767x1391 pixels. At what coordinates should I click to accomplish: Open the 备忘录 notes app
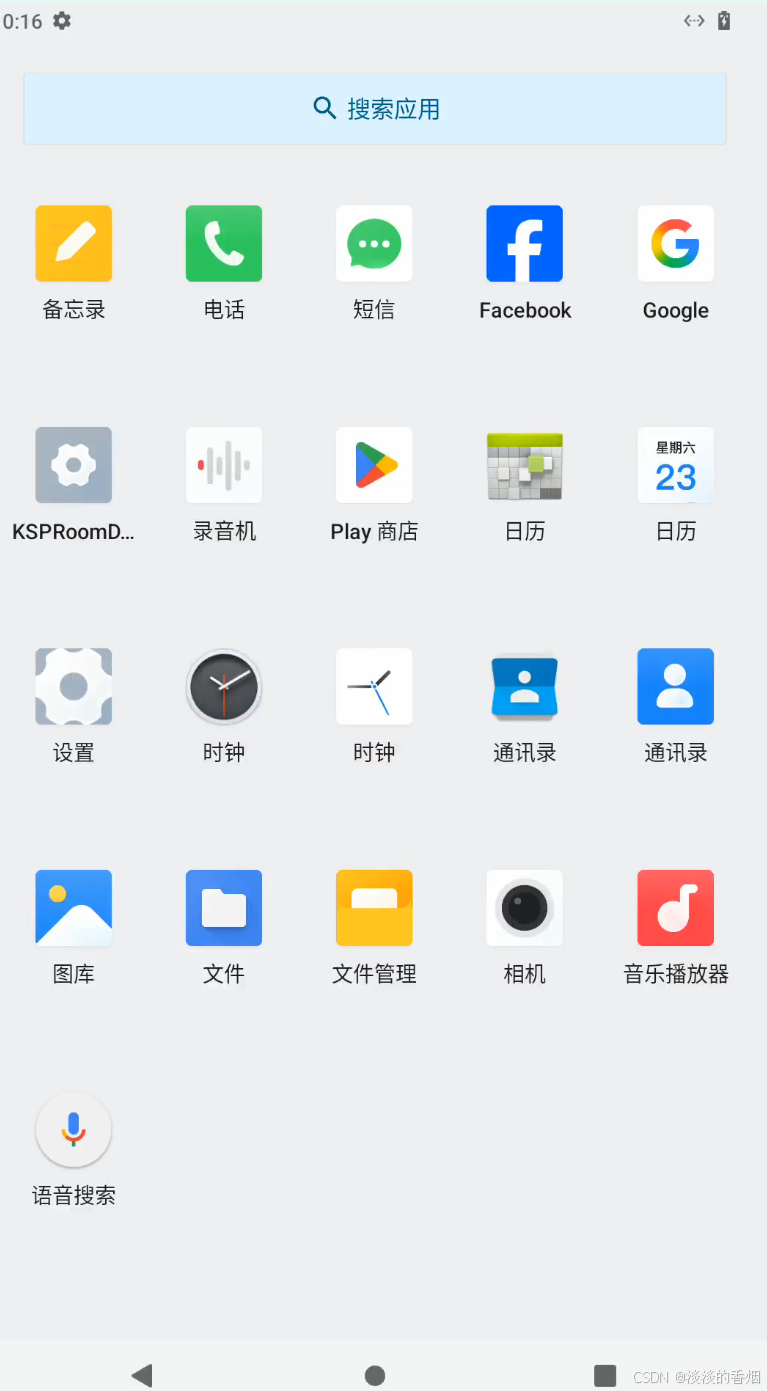[x=74, y=244]
